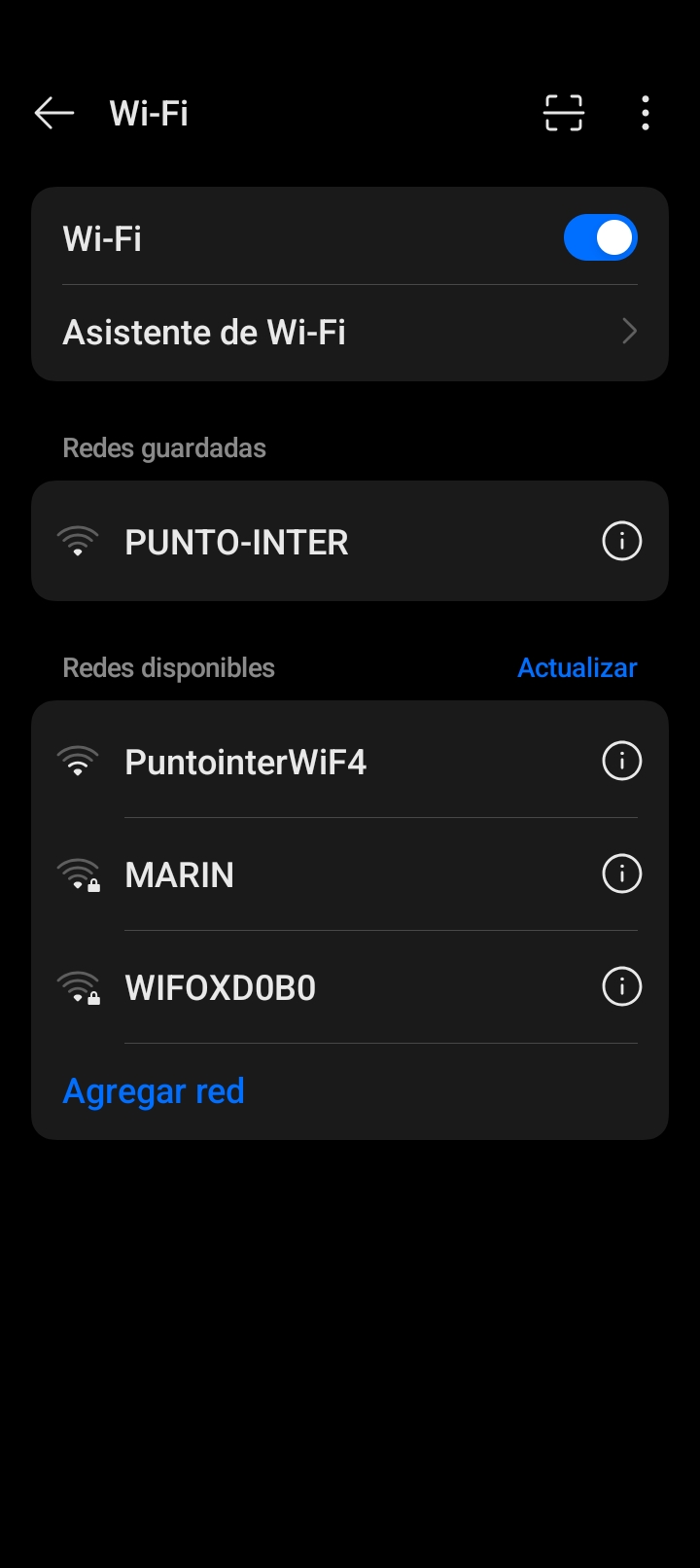See details of WIFOXD0B0

click(x=622, y=986)
